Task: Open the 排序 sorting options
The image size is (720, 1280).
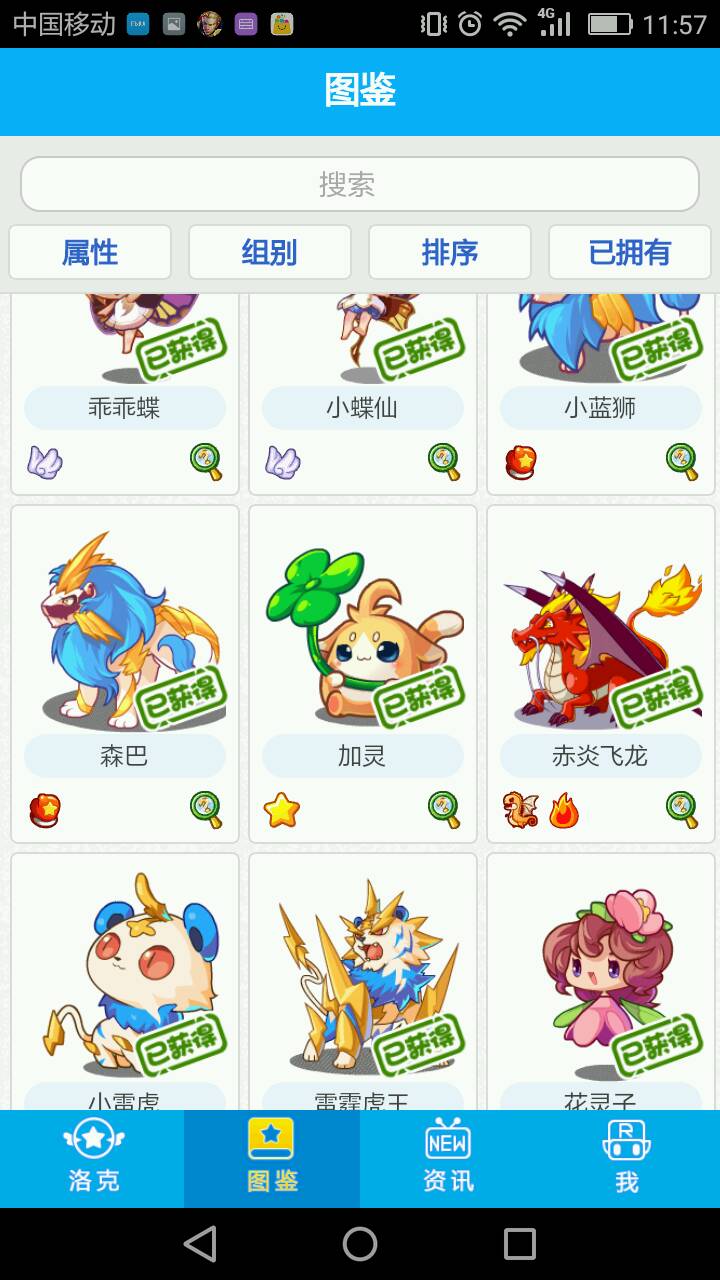Action: [x=450, y=252]
